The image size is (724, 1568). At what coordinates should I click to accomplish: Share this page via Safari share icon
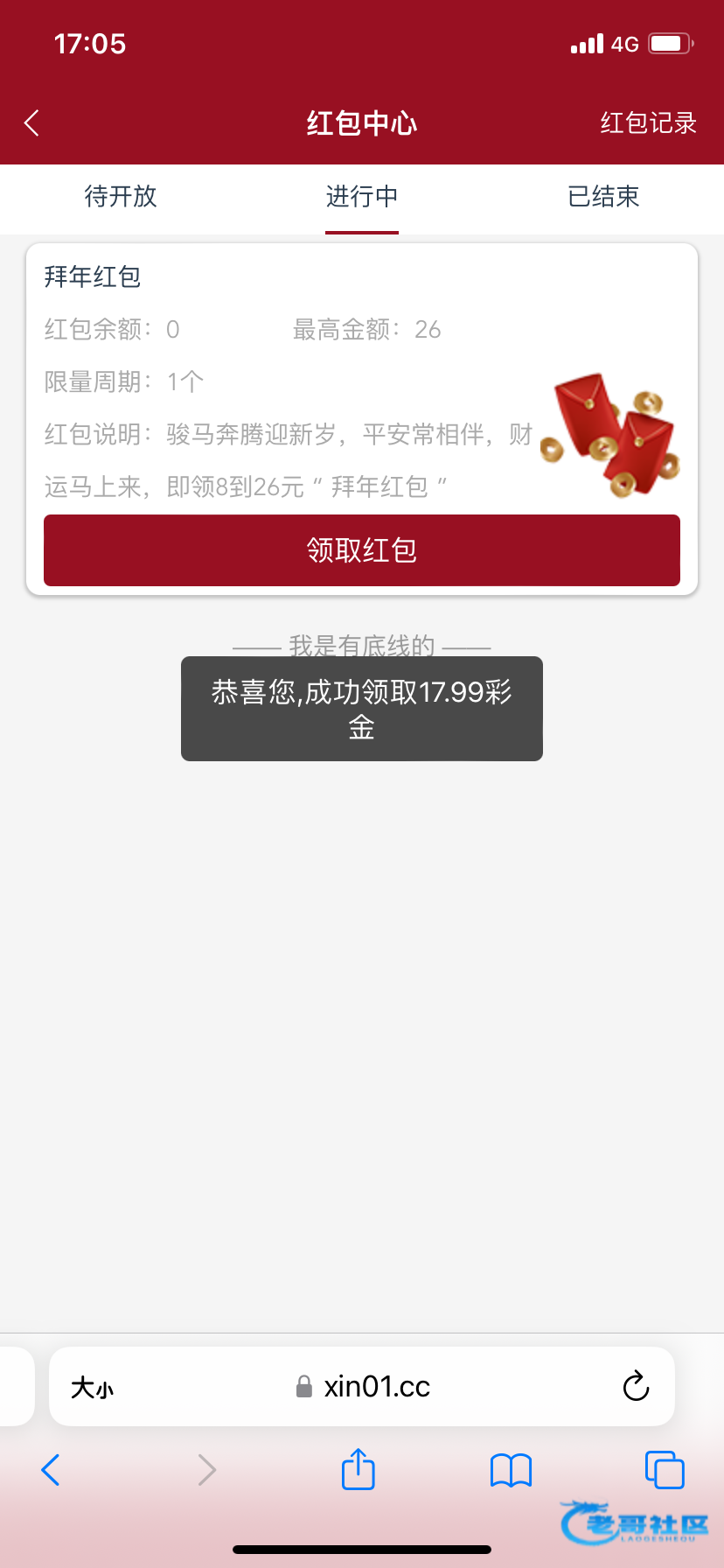pyautogui.click(x=358, y=1469)
